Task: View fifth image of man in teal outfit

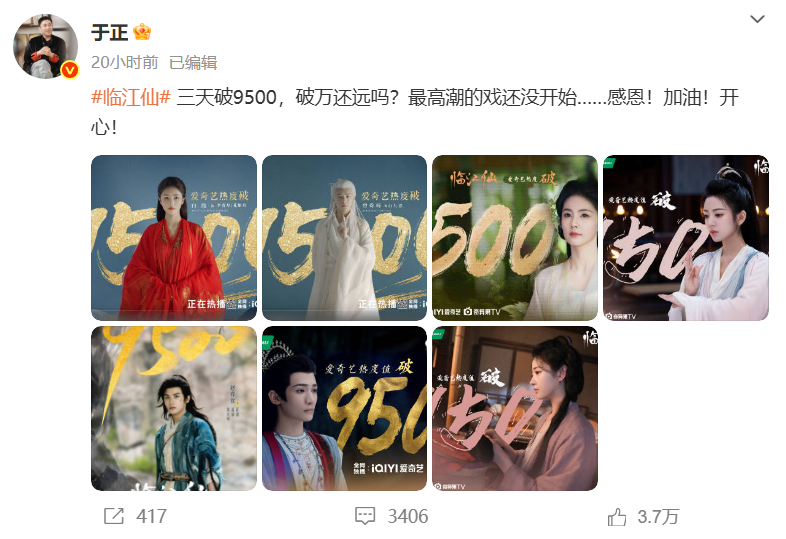Action: 173,408
